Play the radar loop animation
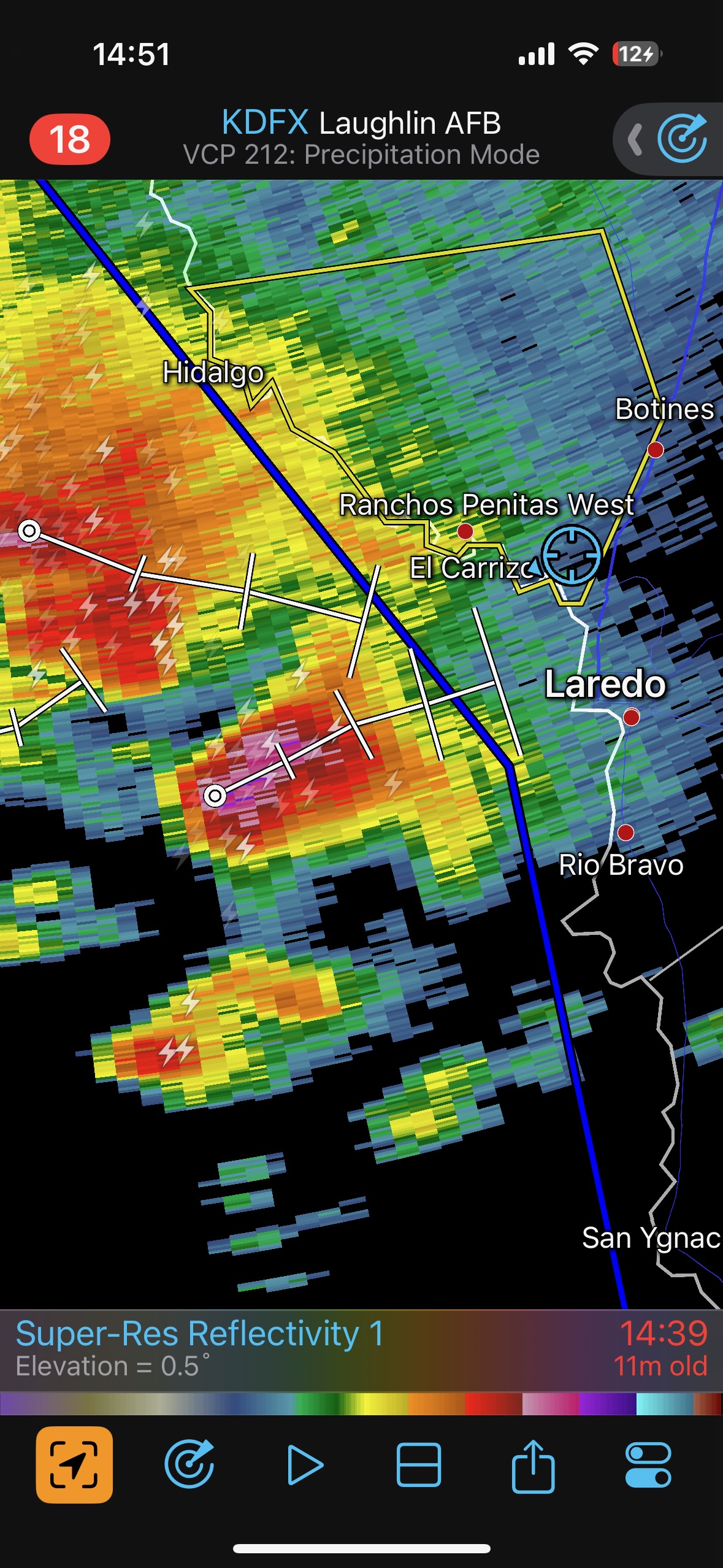Screen dimensions: 723x1568 [x=305, y=1466]
